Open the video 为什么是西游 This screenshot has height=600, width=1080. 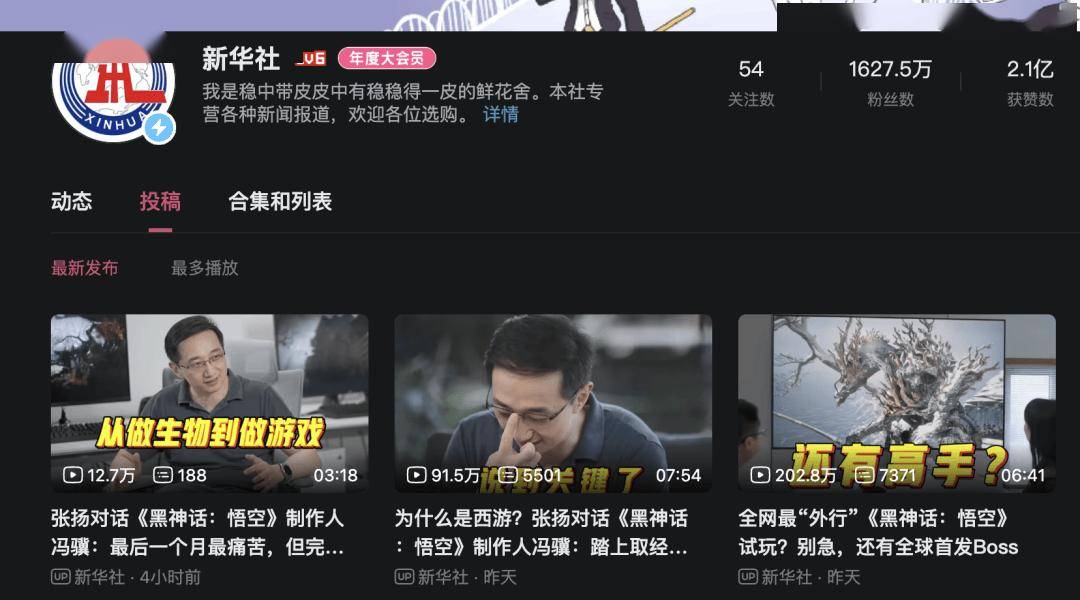553,403
